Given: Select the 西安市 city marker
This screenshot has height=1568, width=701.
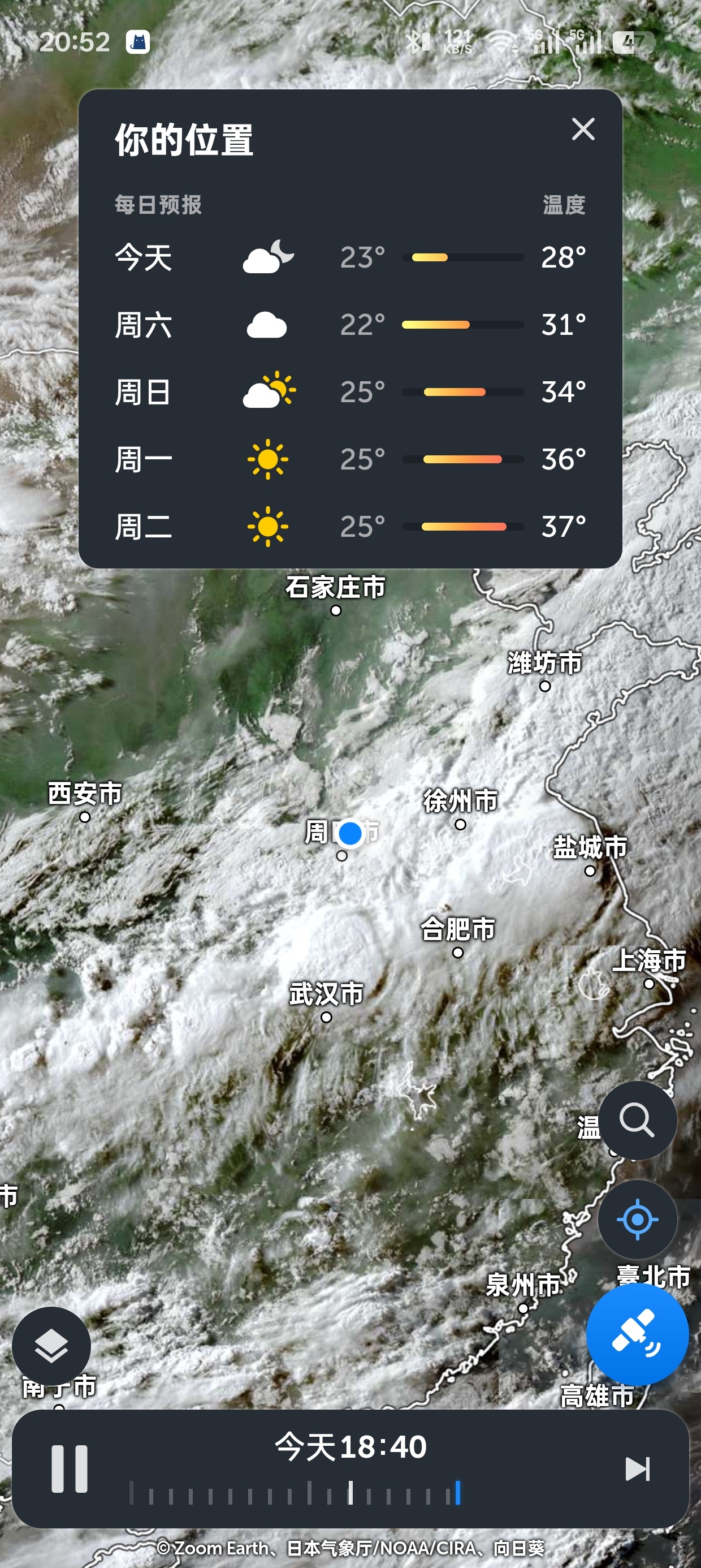Looking at the screenshot, I should coord(85,817).
